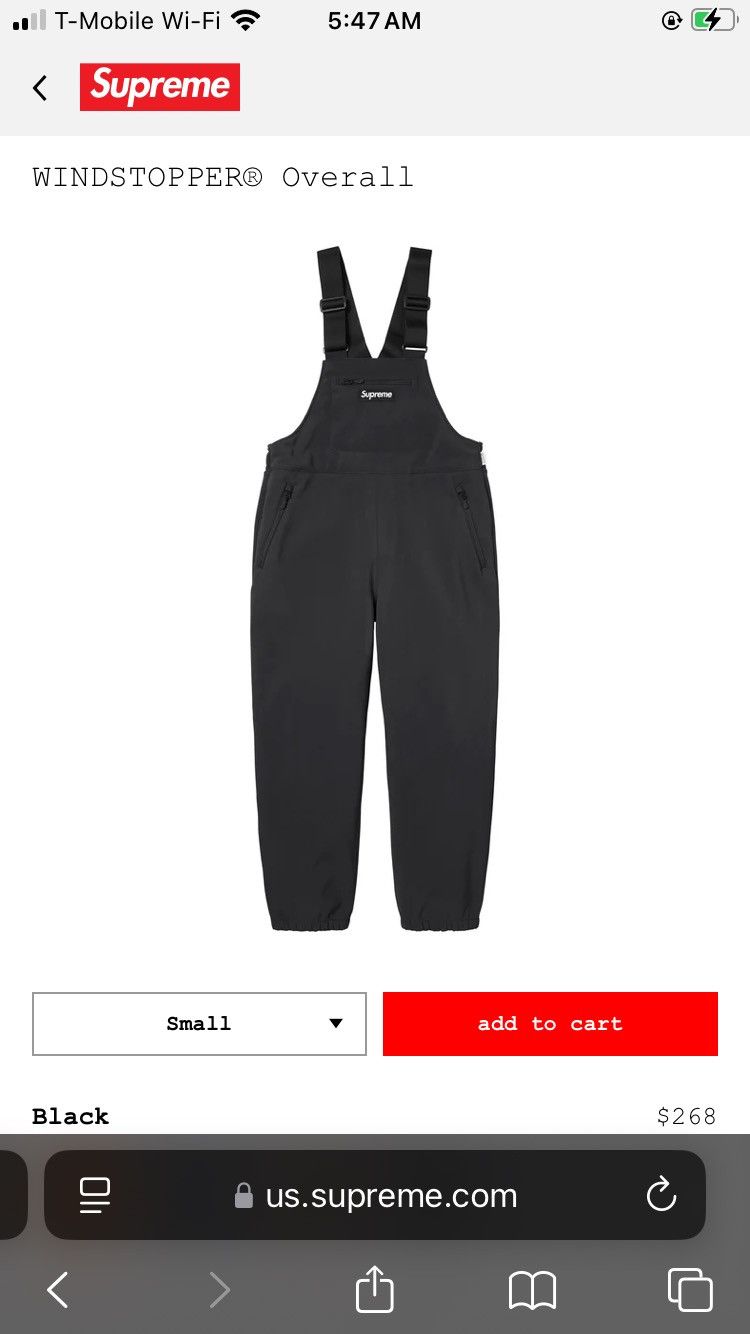
Task: Share this page
Action: (x=375, y=1288)
